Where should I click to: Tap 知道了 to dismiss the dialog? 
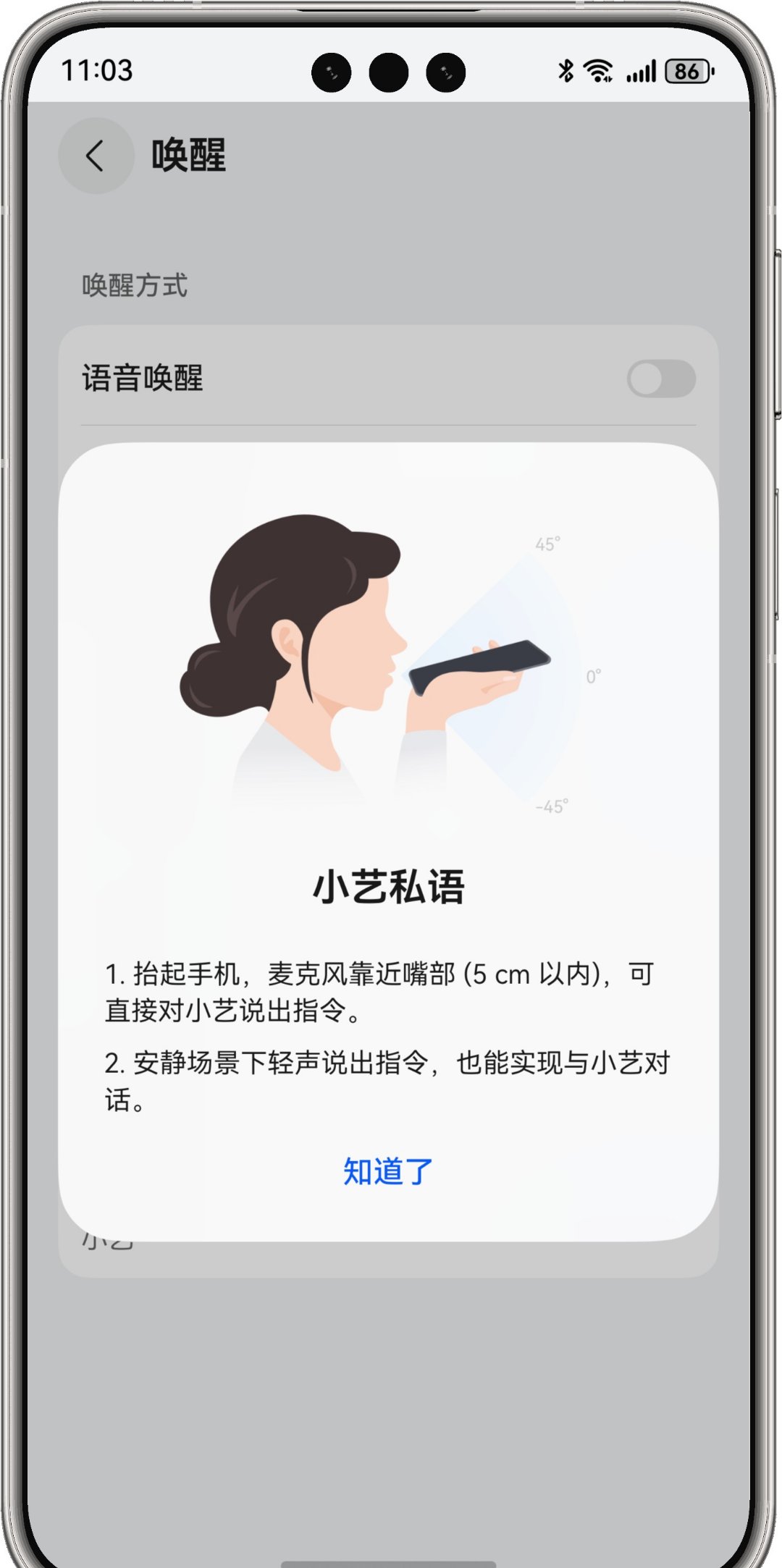tap(388, 1172)
